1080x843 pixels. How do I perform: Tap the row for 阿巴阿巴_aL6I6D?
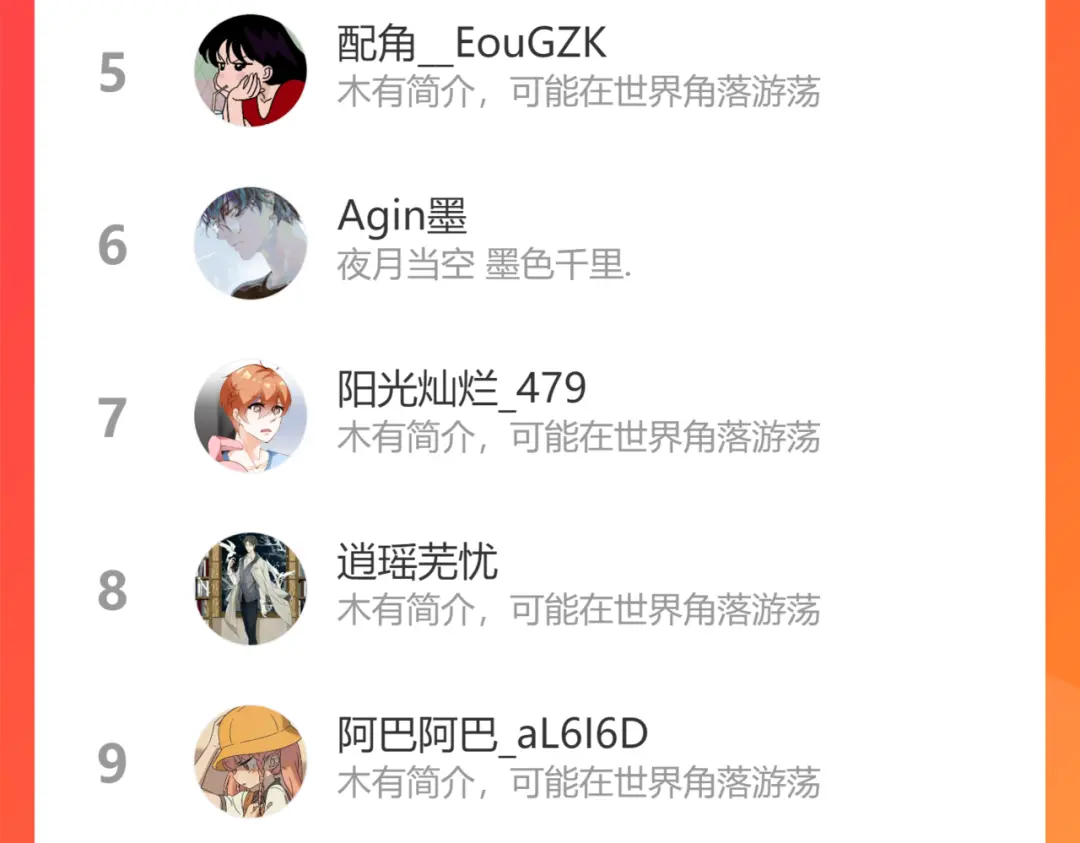(x=539, y=761)
